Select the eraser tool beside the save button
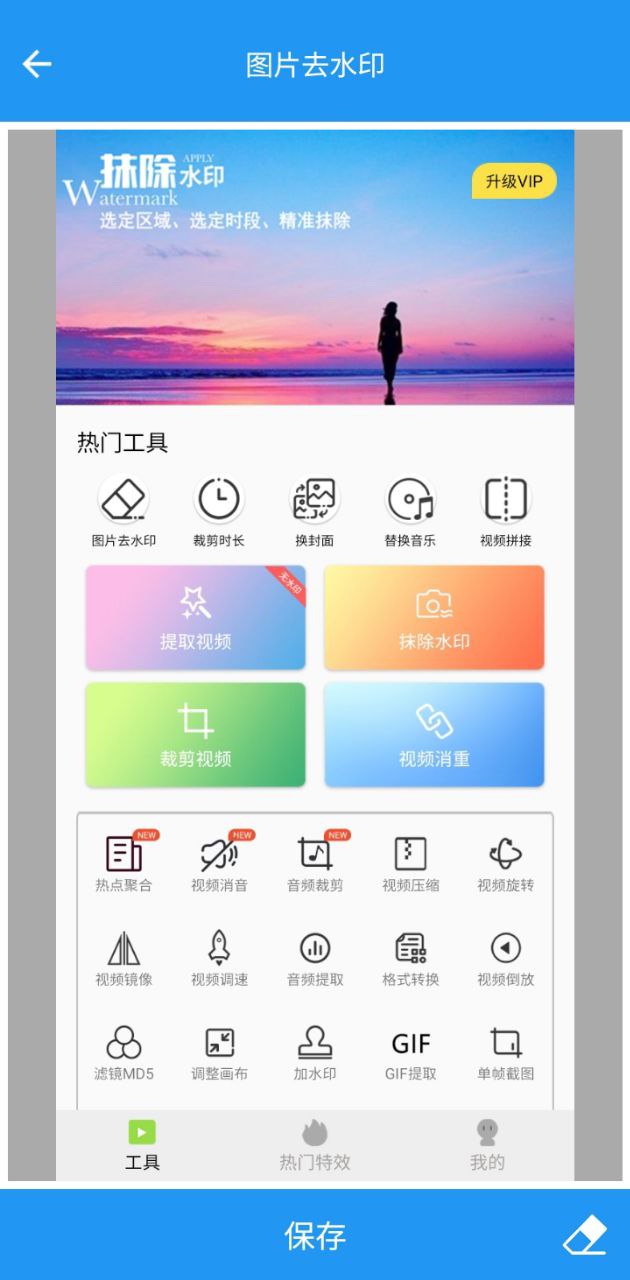630x1280 pixels. (x=585, y=1236)
